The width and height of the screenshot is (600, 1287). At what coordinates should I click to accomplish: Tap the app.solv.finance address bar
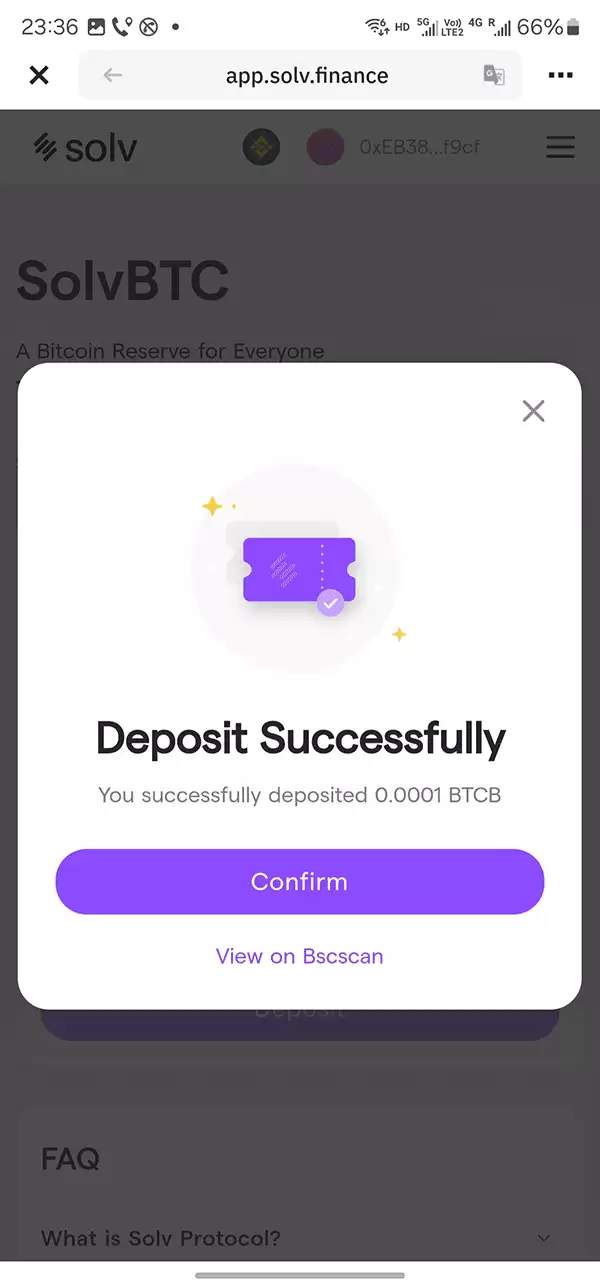click(306, 75)
